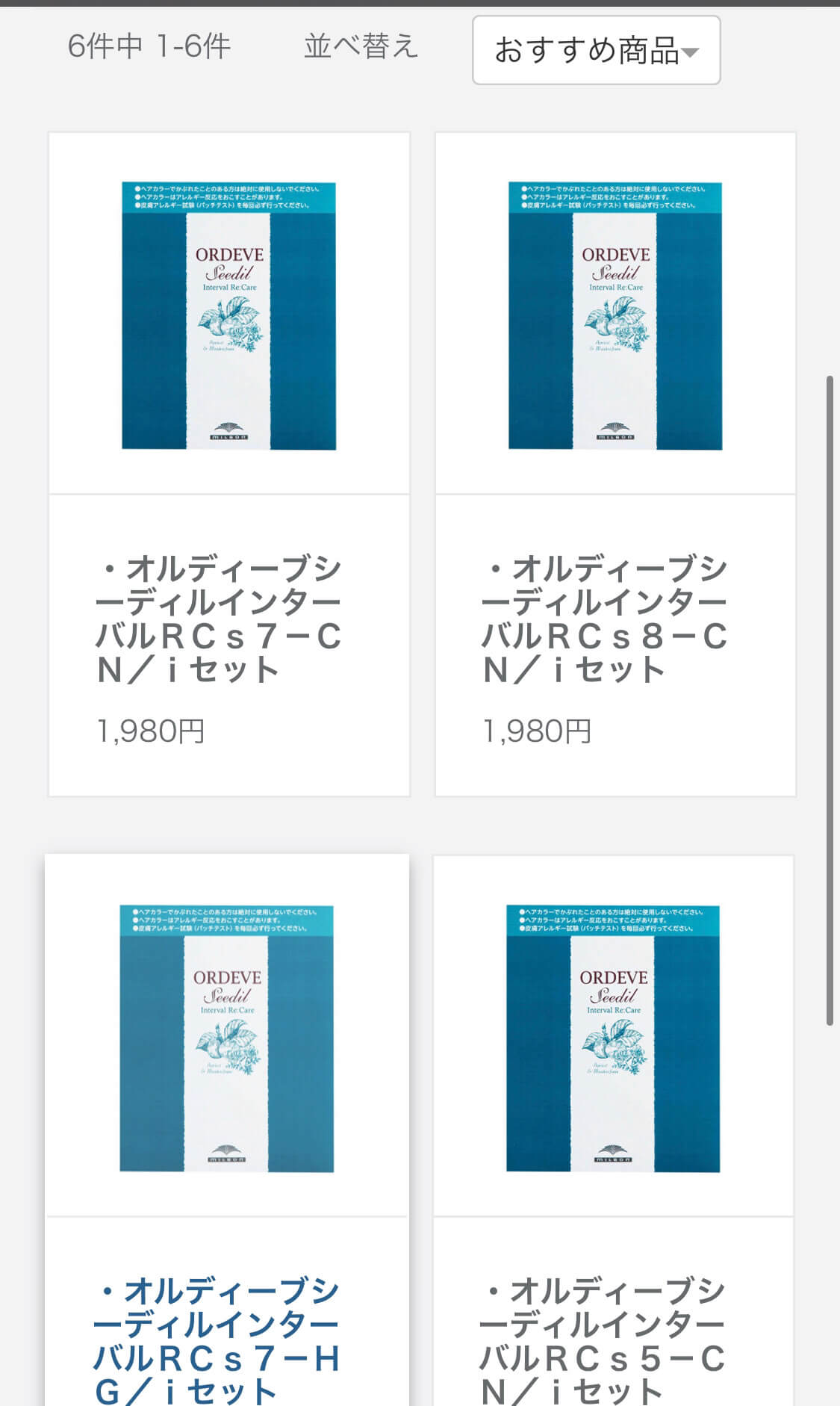Open the RCs7-CN/i セット product card

(229, 464)
